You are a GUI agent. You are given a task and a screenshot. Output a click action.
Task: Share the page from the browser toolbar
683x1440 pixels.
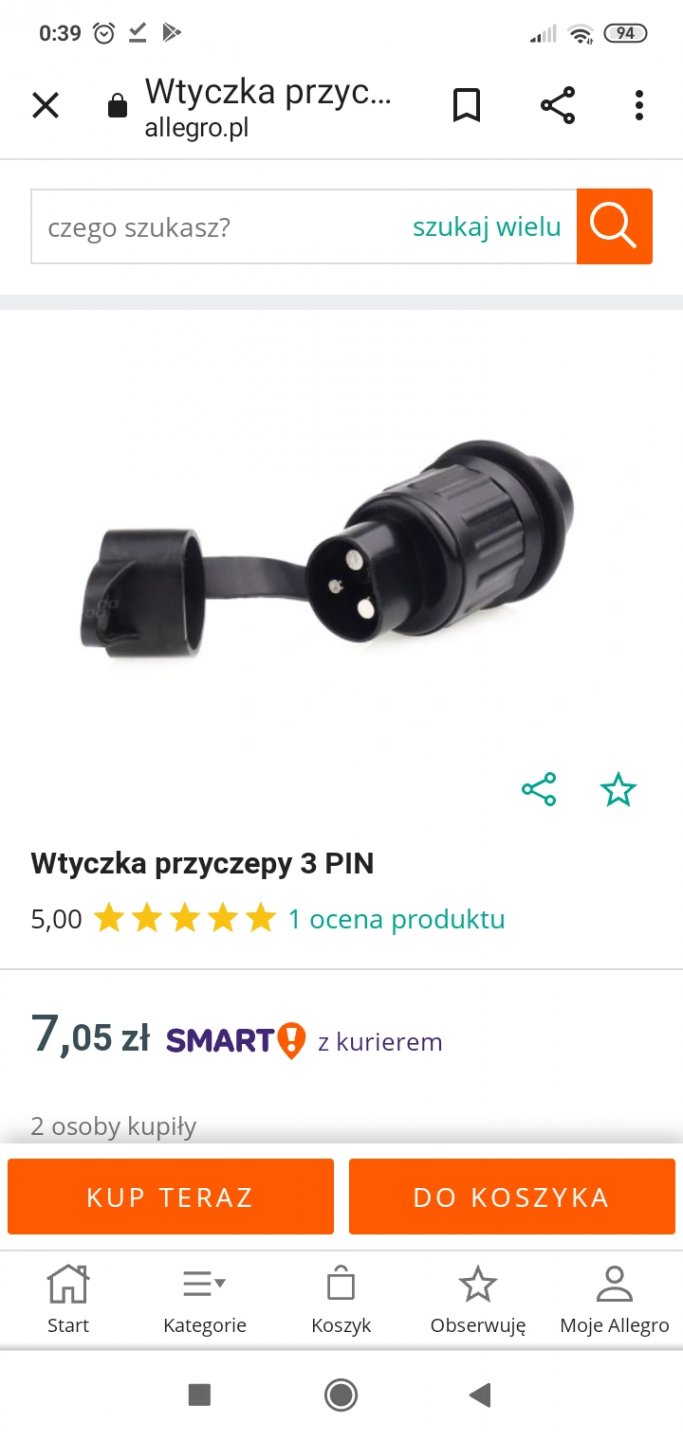coord(557,105)
